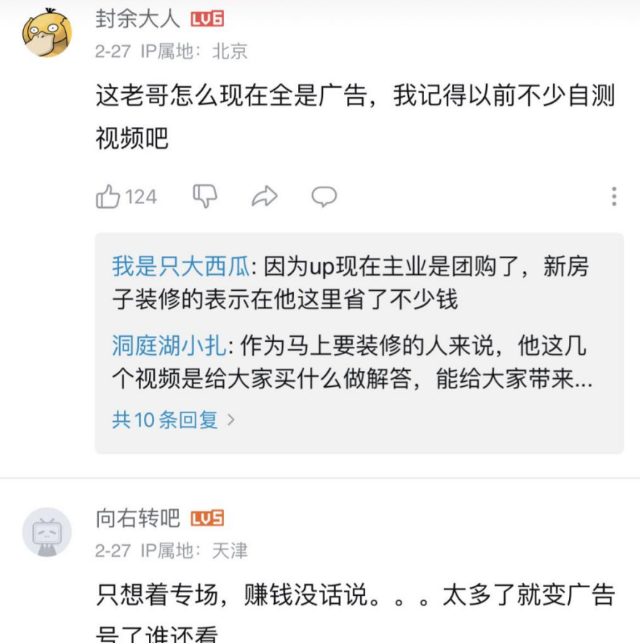Share 封余大人's comment

click(264, 197)
